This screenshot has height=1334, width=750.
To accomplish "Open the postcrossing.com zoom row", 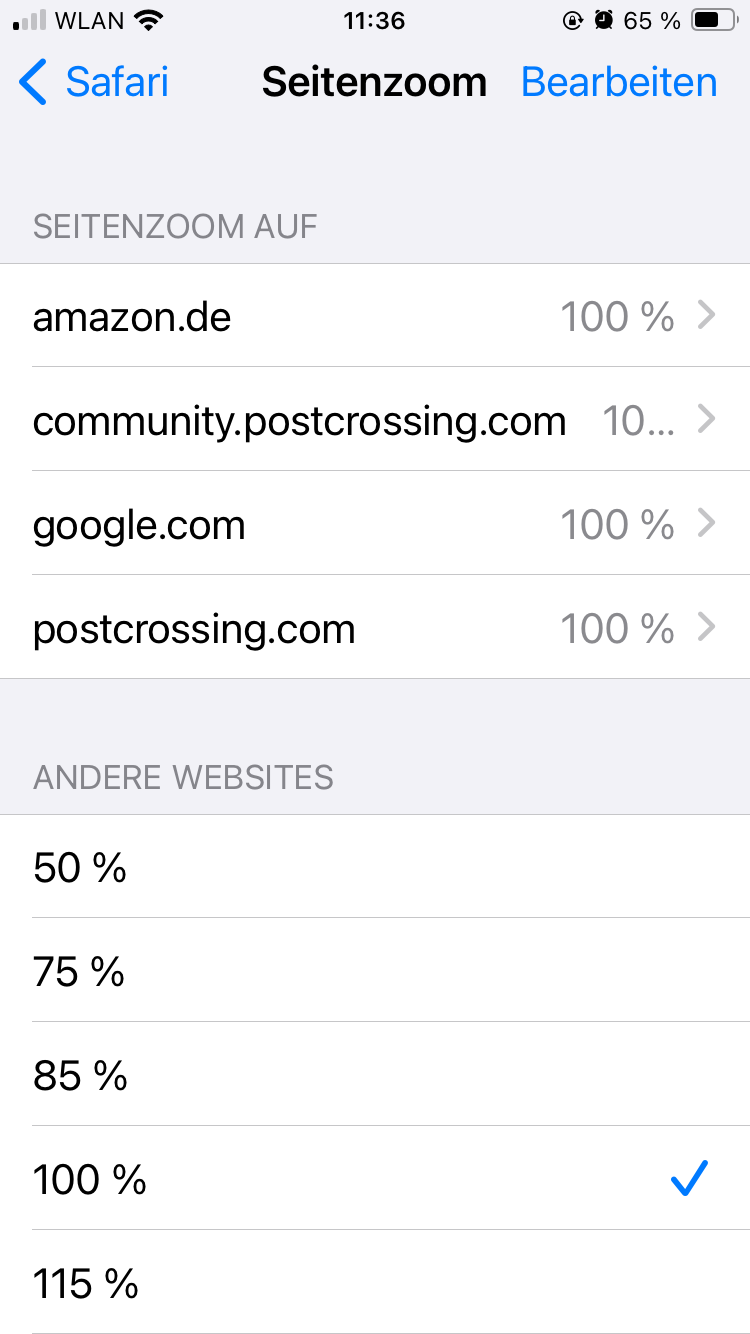I will point(375,628).
